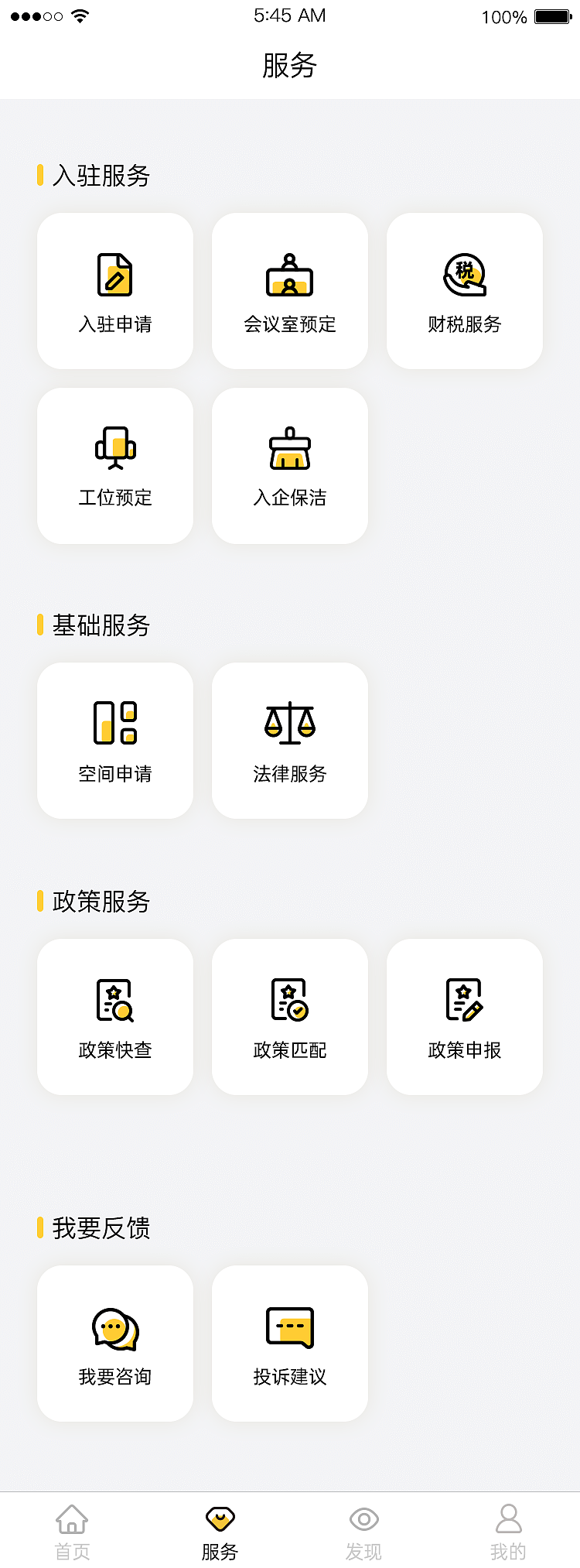Open 入企保洁 cleaning service
This screenshot has width=580, height=1568.
[289, 464]
